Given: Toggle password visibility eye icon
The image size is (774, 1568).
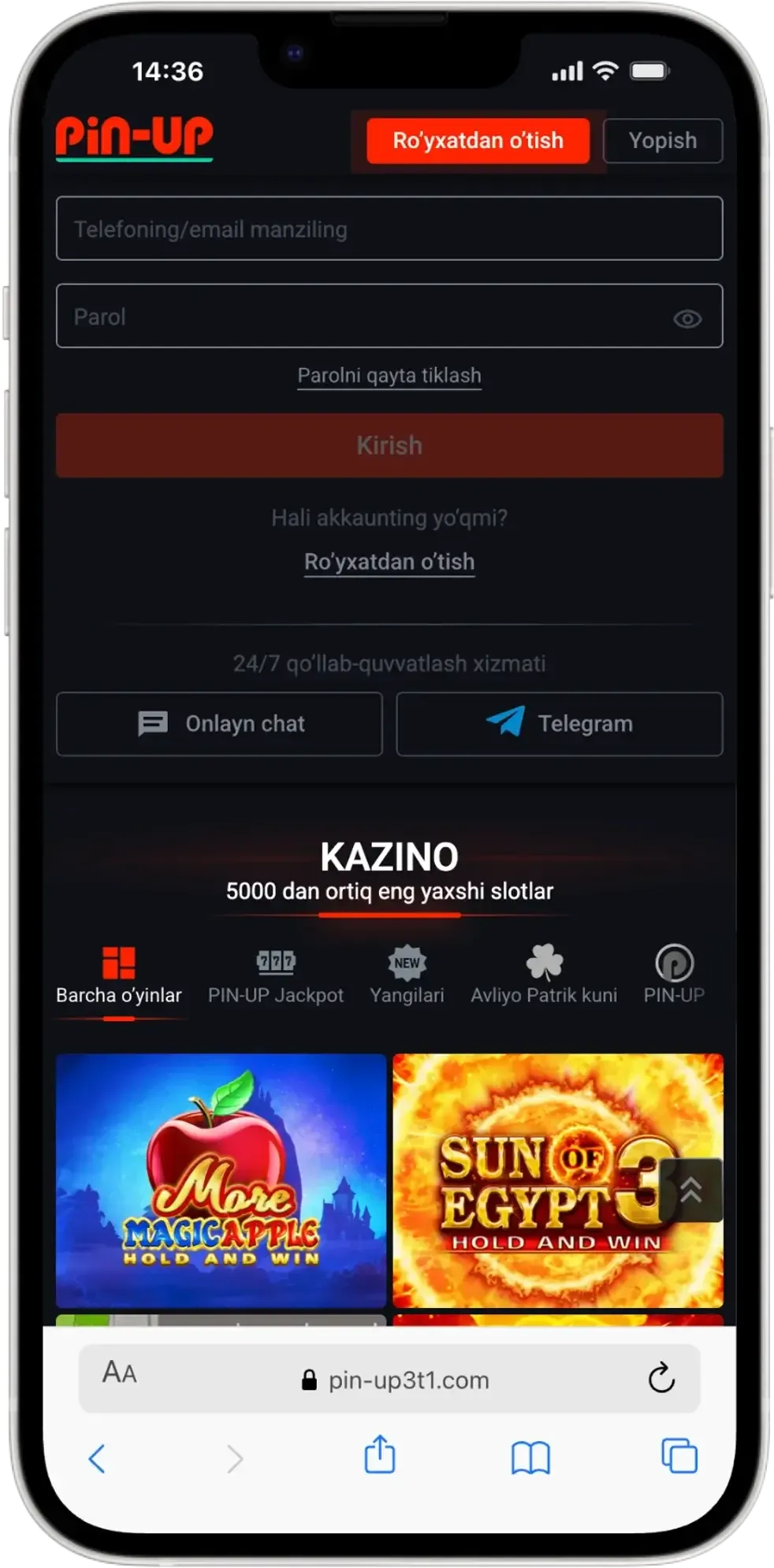Looking at the screenshot, I should click(687, 318).
